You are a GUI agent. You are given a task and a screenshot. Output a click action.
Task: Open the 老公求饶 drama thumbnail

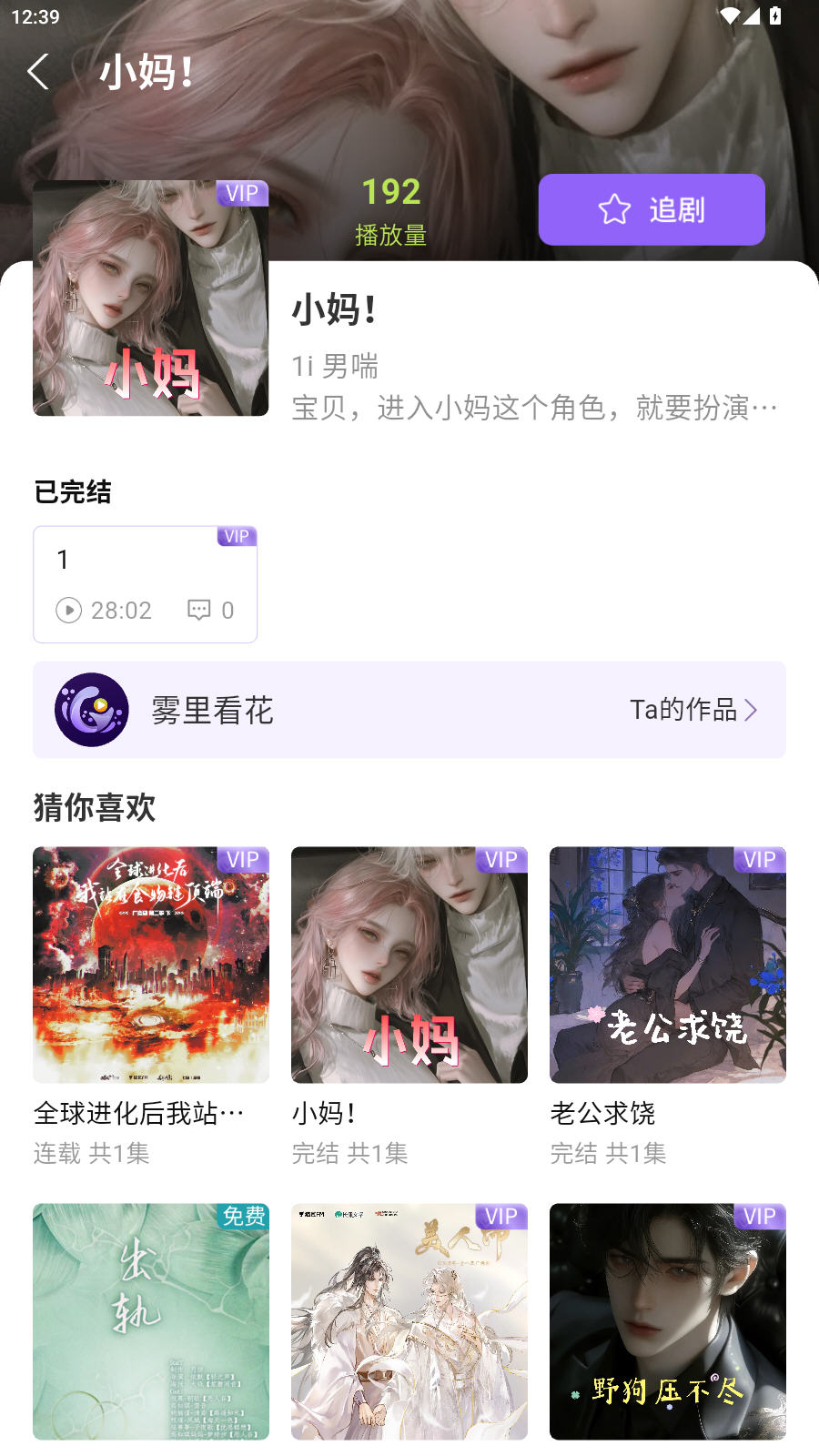tap(667, 965)
